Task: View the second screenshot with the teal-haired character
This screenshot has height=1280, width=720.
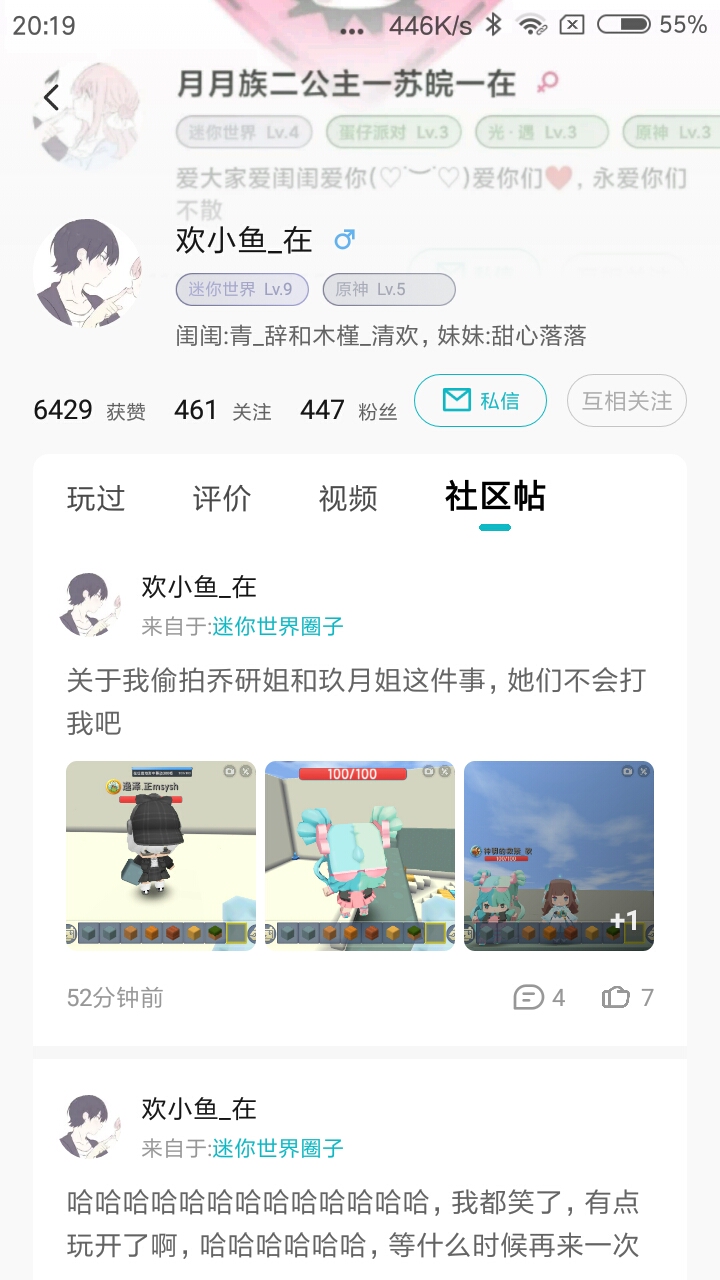Action: point(360,856)
